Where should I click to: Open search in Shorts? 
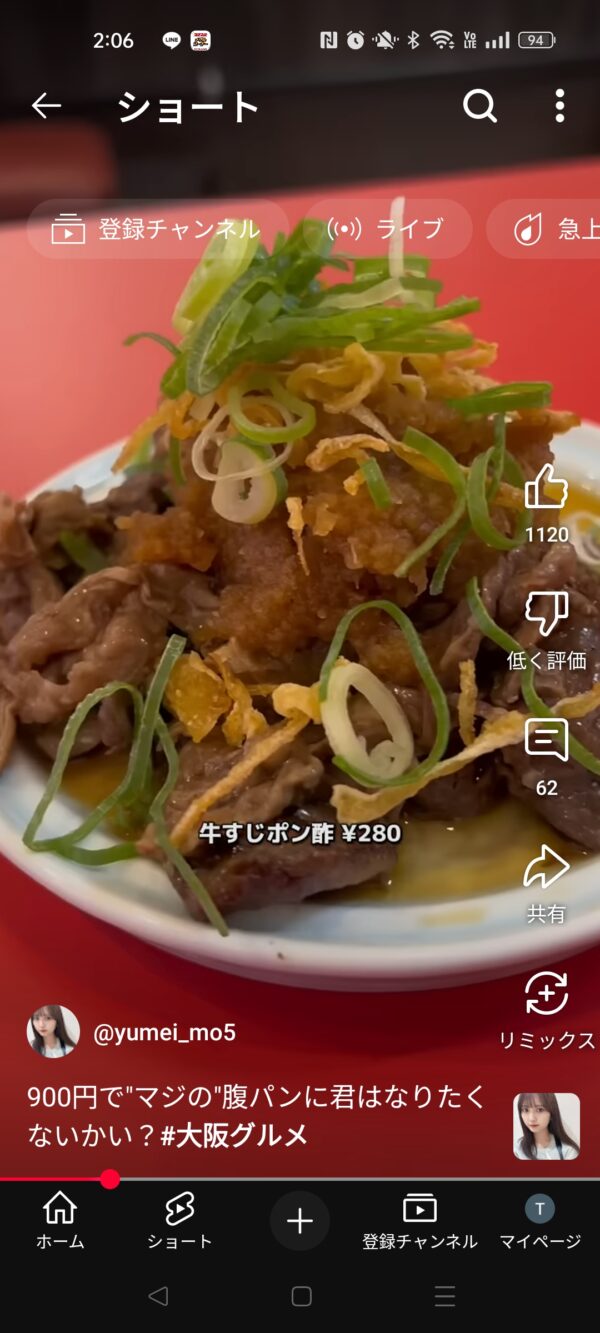pos(480,105)
